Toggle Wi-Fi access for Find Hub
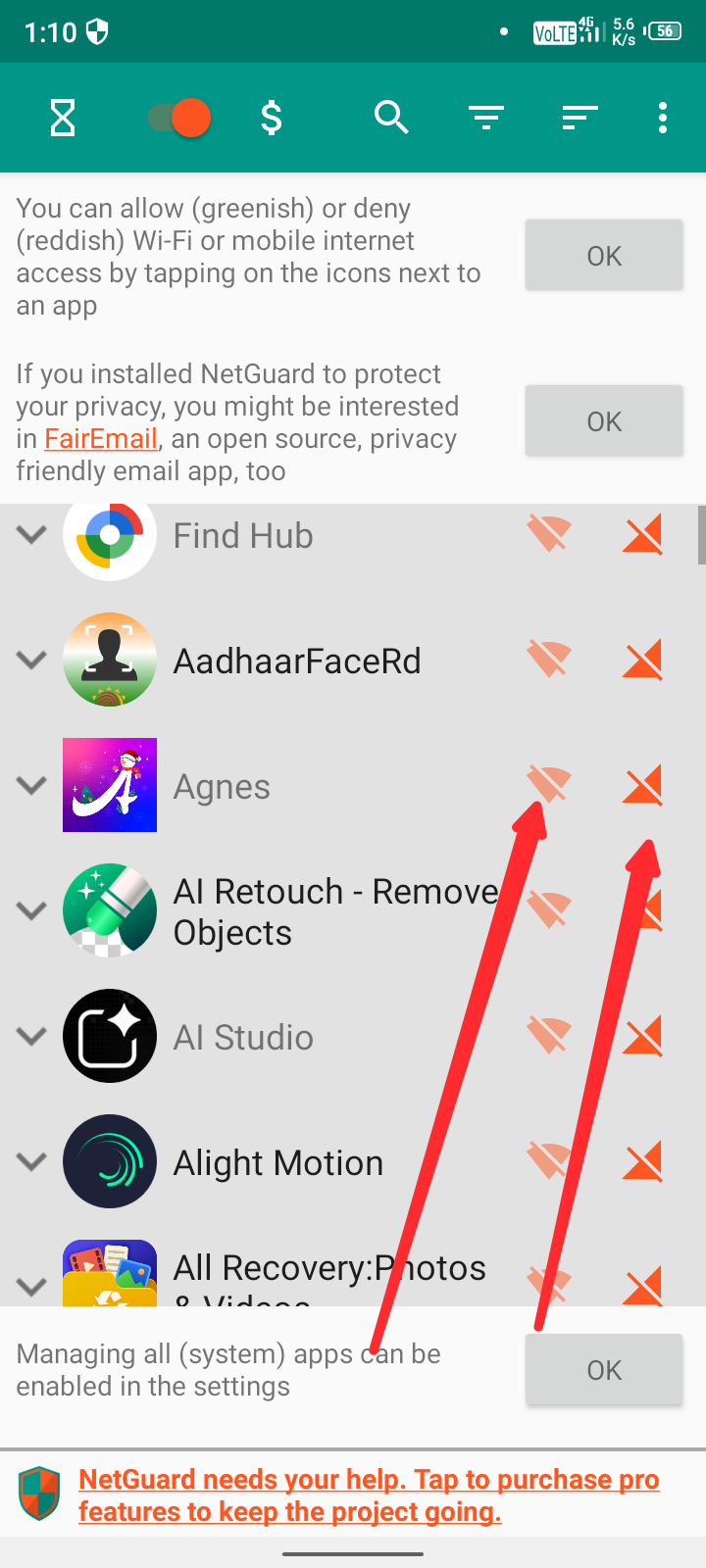The width and height of the screenshot is (706, 1568). pos(548,535)
